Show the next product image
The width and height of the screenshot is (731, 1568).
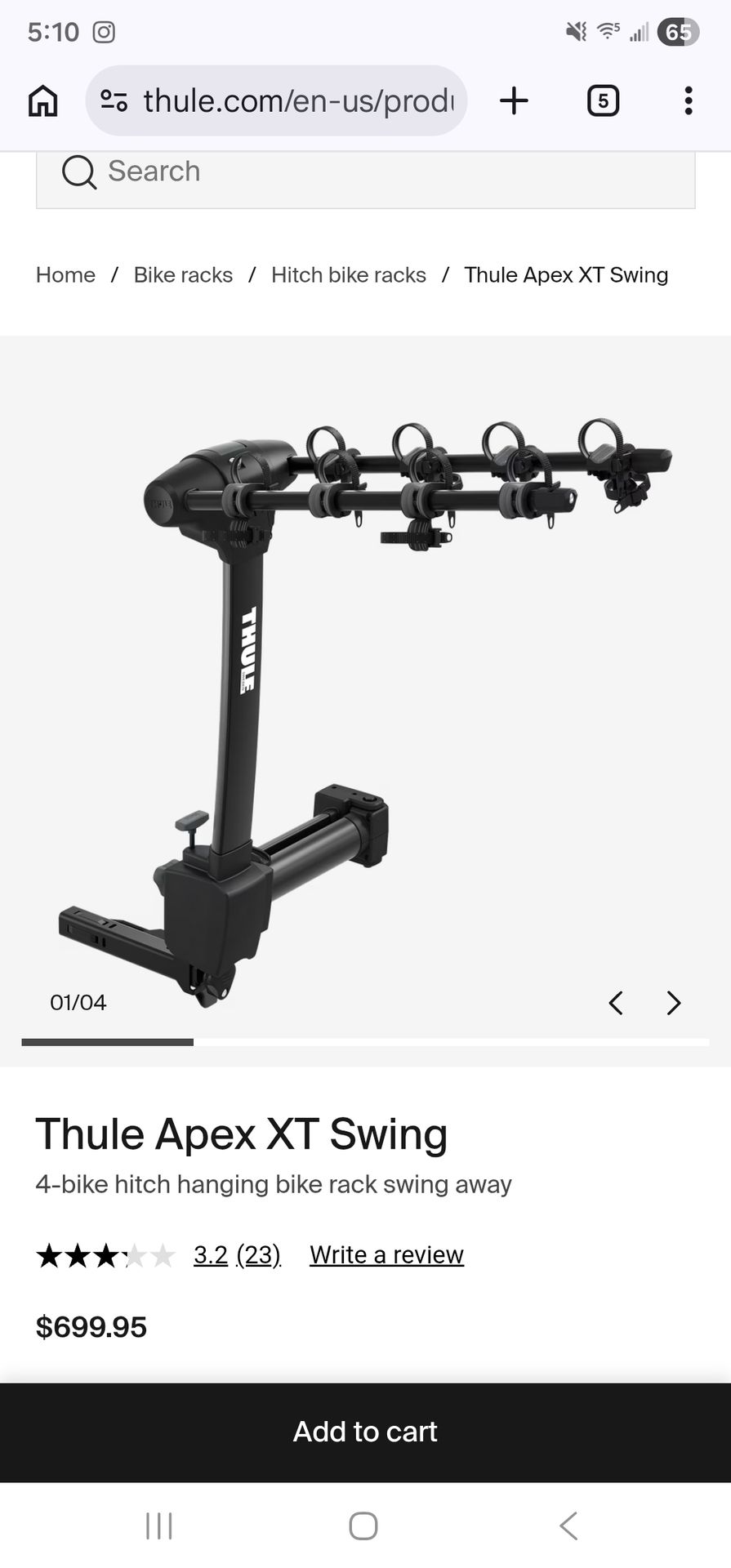click(674, 1003)
